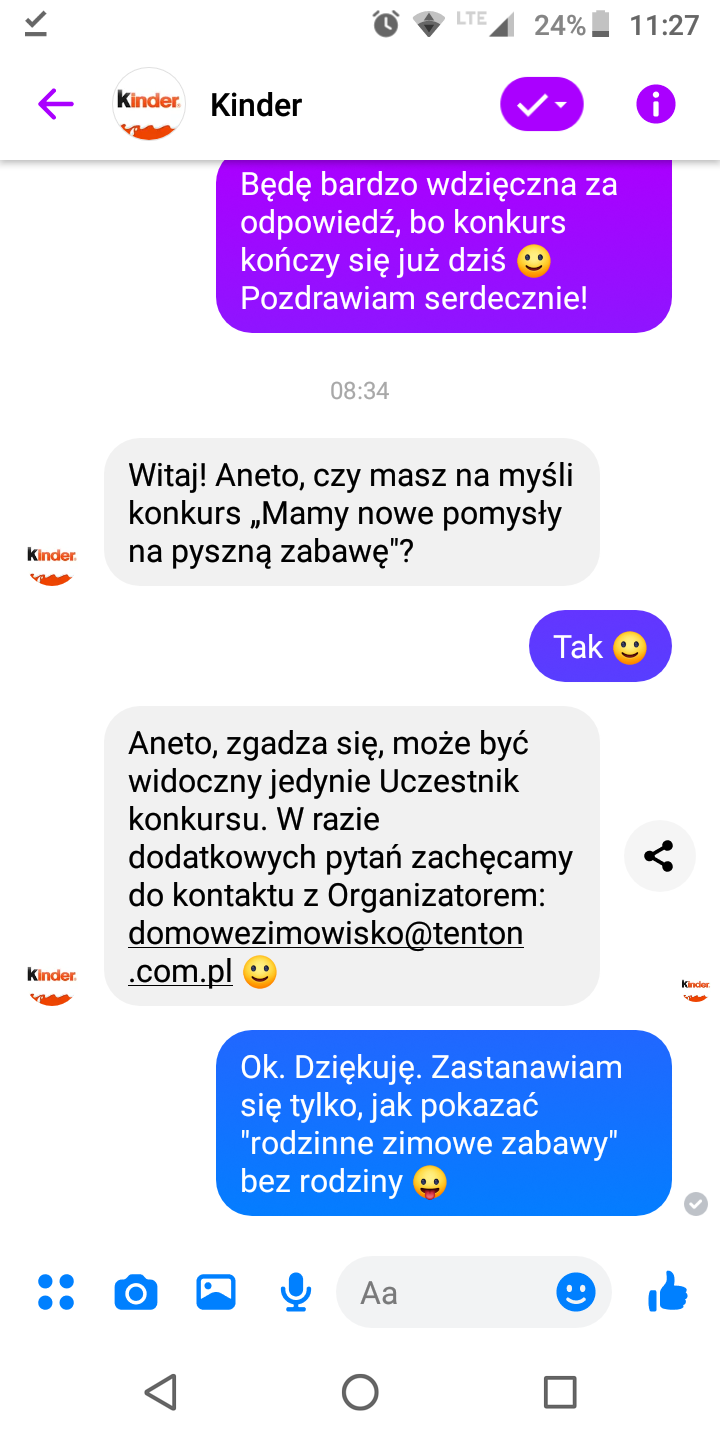Open the conversation info icon
Screen dimensions: 720x1440
pos(656,104)
